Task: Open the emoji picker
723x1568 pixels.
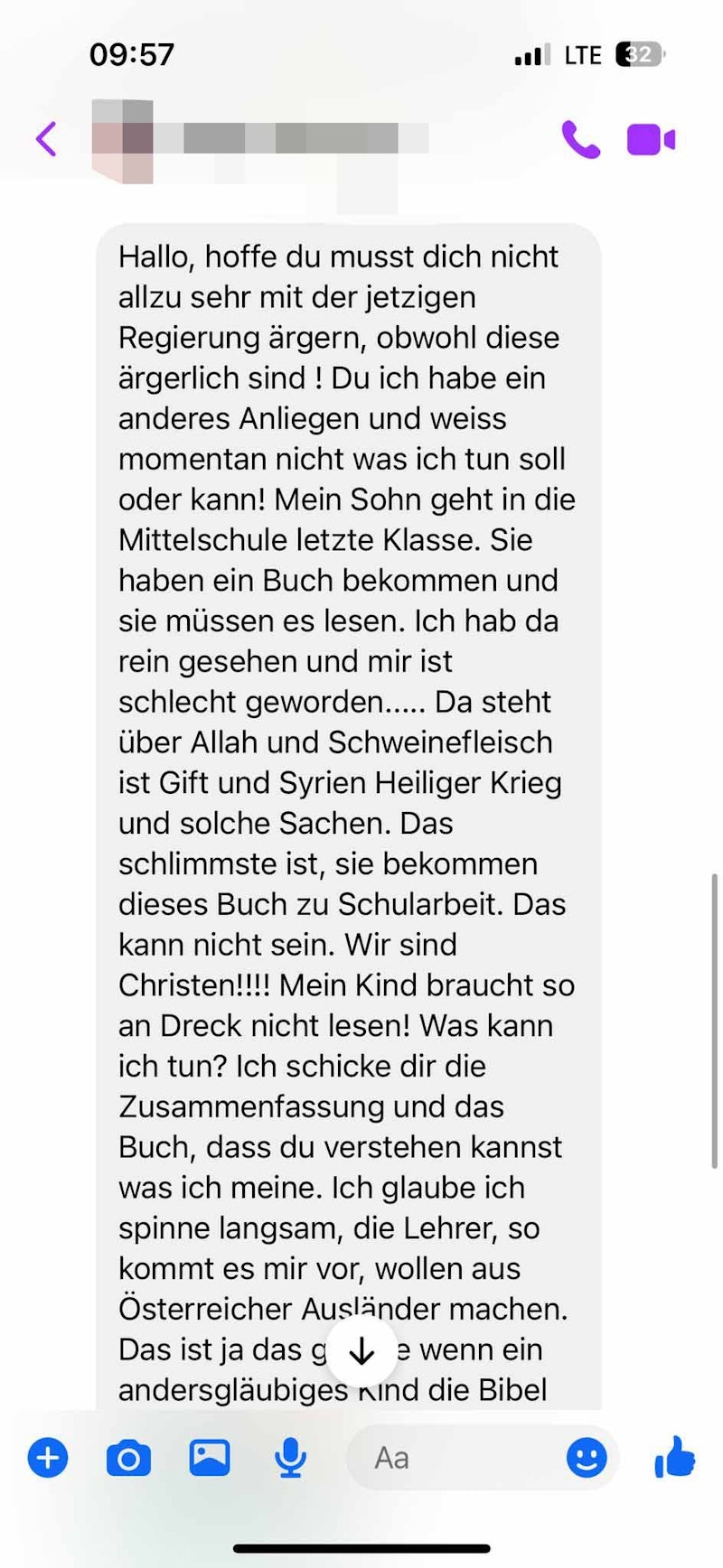Action: coord(587,1457)
